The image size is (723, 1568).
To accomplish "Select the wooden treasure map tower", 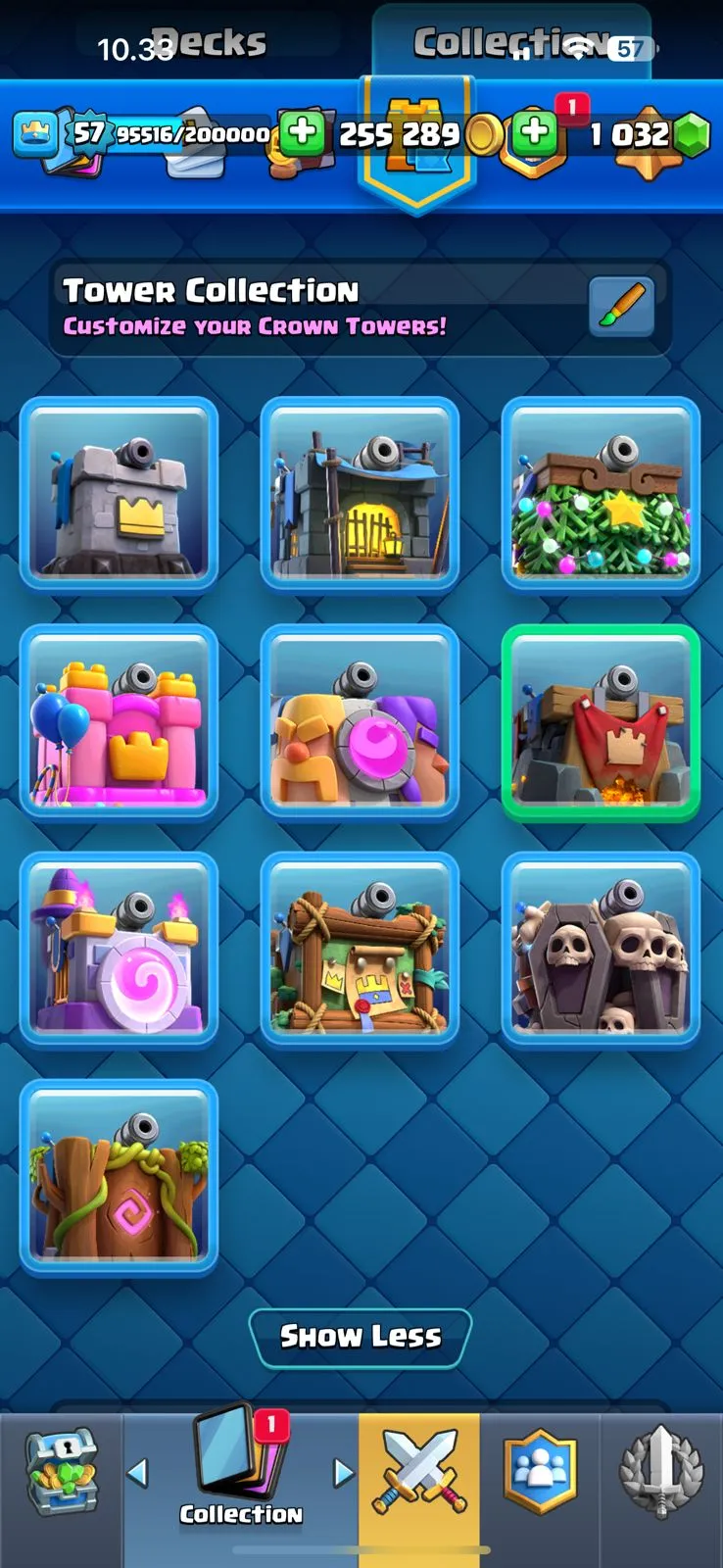I will 360,948.
